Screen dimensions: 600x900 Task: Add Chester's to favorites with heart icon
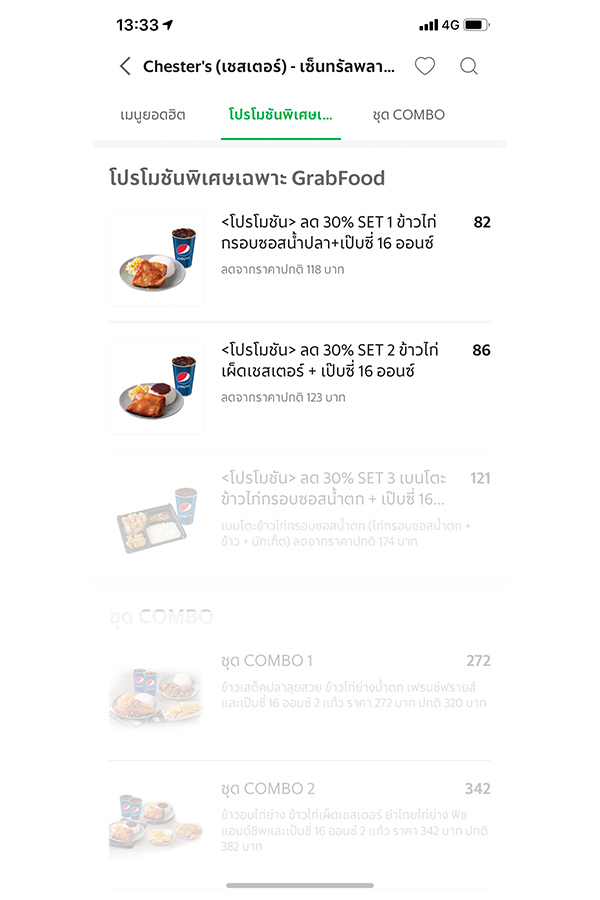pos(425,67)
